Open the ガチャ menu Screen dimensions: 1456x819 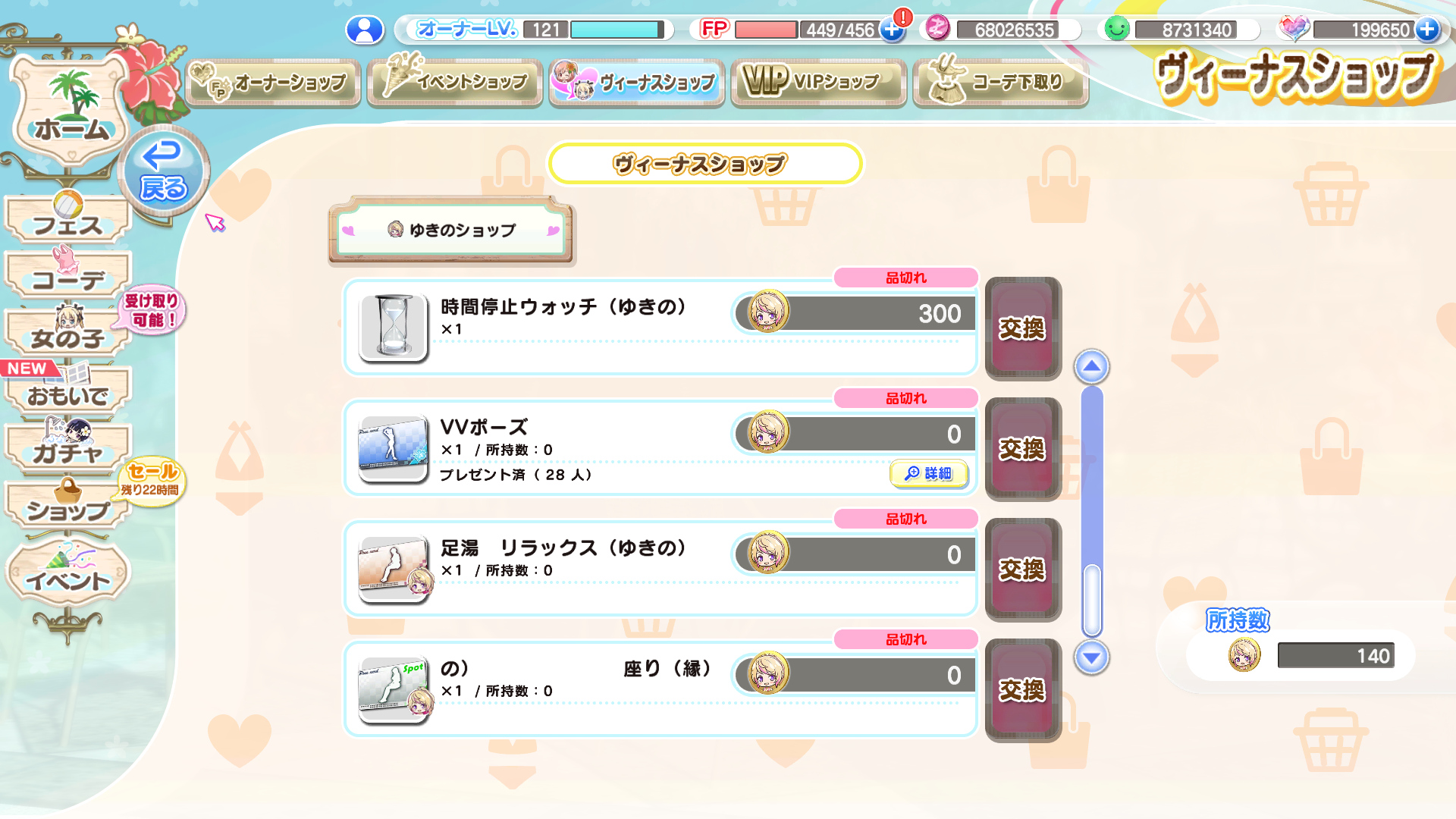pos(68,449)
